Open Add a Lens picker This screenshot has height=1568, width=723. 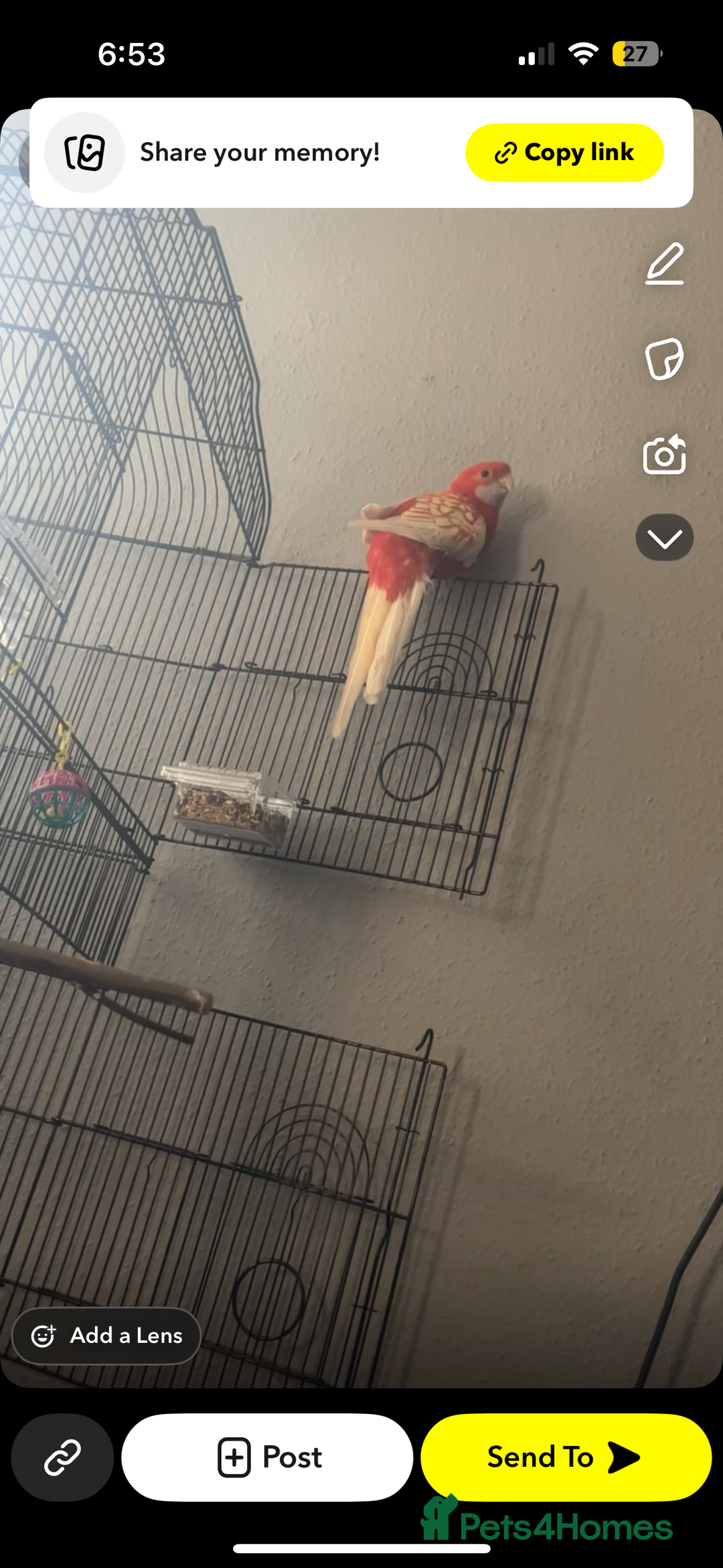point(105,1336)
